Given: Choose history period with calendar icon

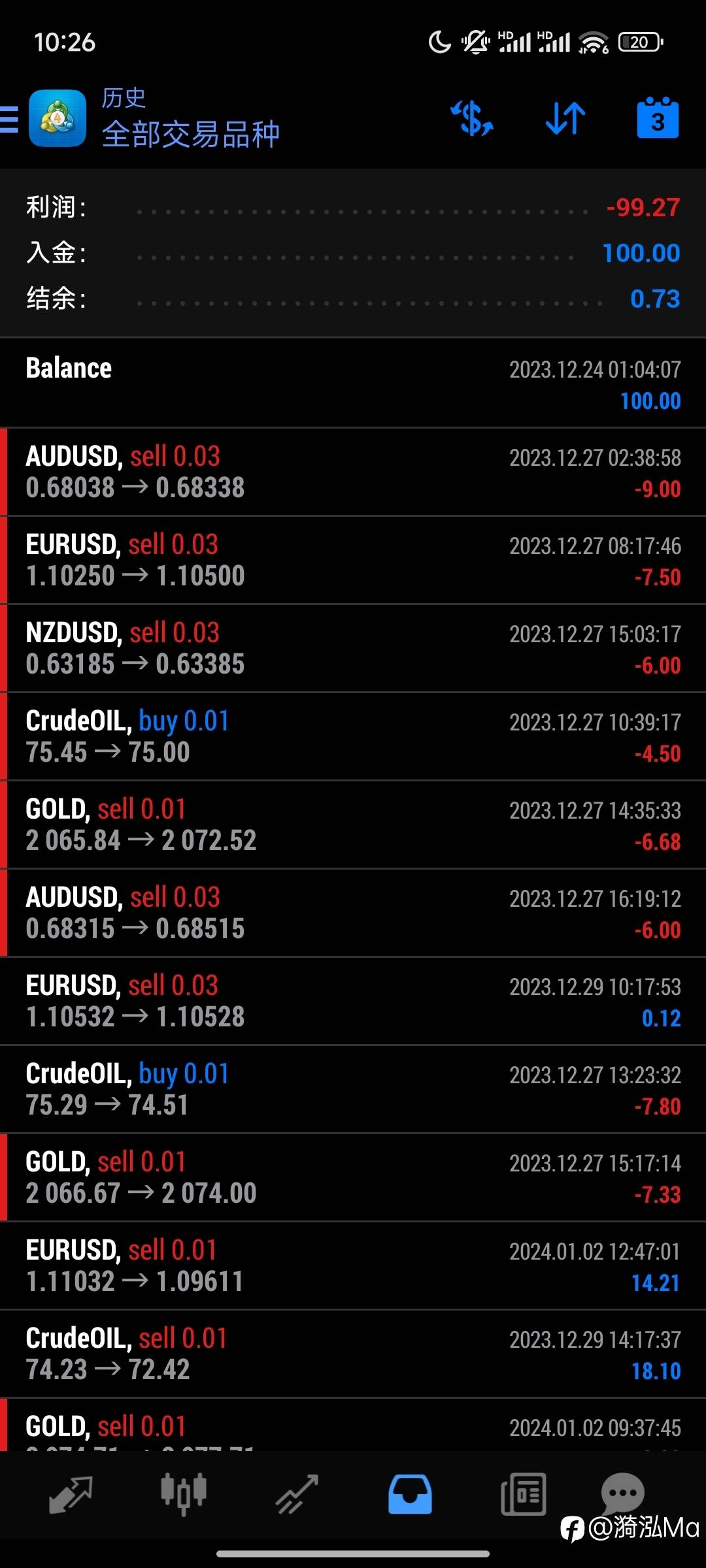Looking at the screenshot, I should [658, 119].
